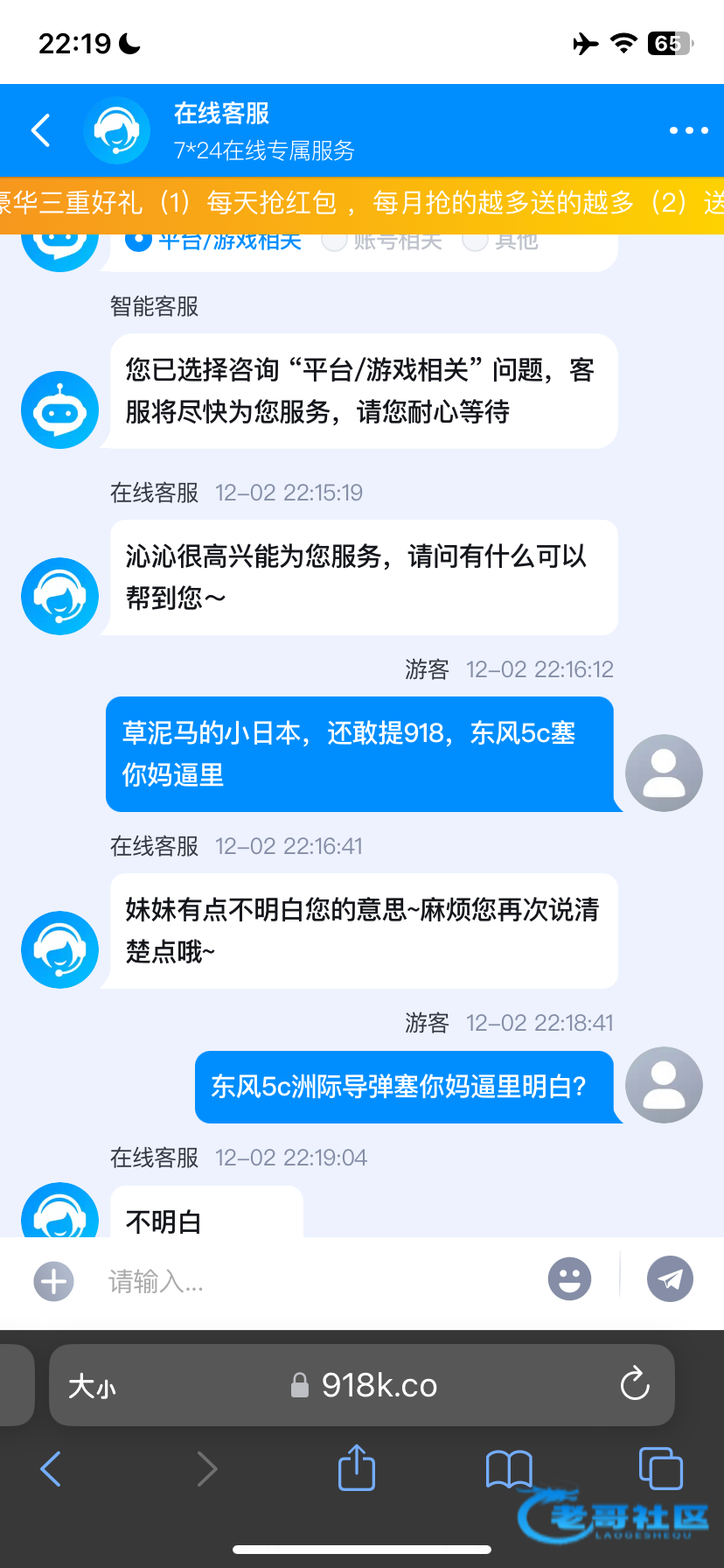Viewport: 724px width, 1568px height.
Task: Send the message with paper plane icon
Action: [670, 1280]
